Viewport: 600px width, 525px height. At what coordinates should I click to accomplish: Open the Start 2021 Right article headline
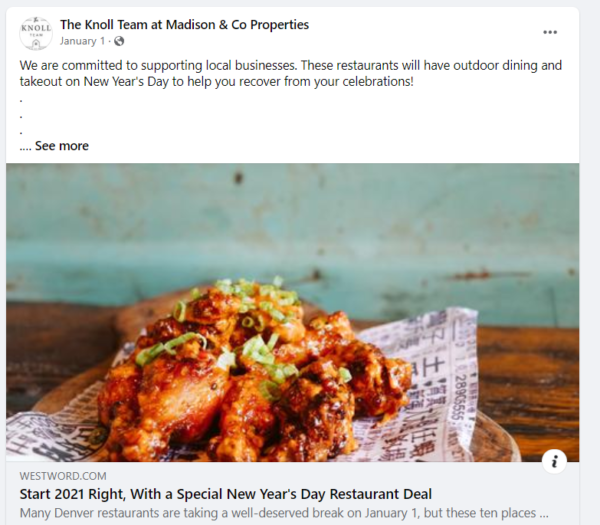pyautogui.click(x=225, y=494)
